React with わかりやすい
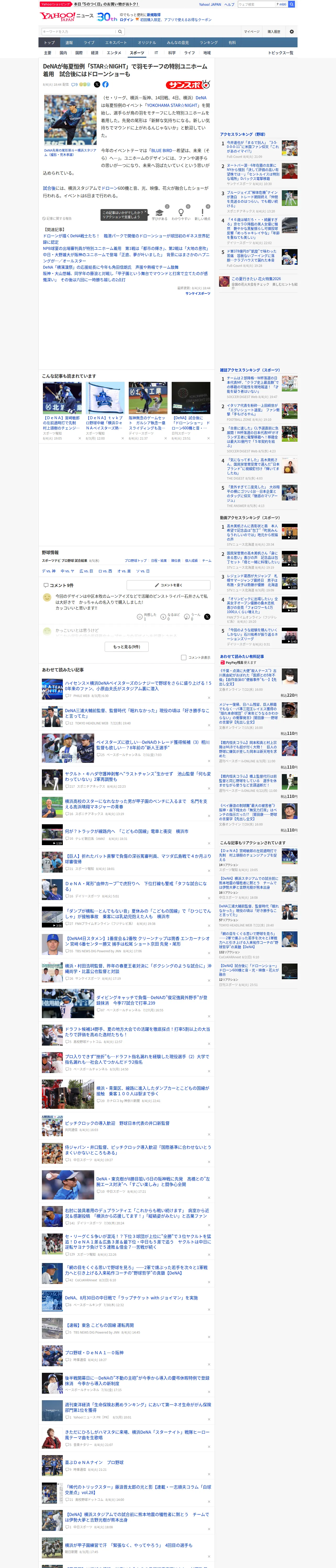Image resolution: width=336 pixels, height=1568 pixels. click(x=181, y=214)
